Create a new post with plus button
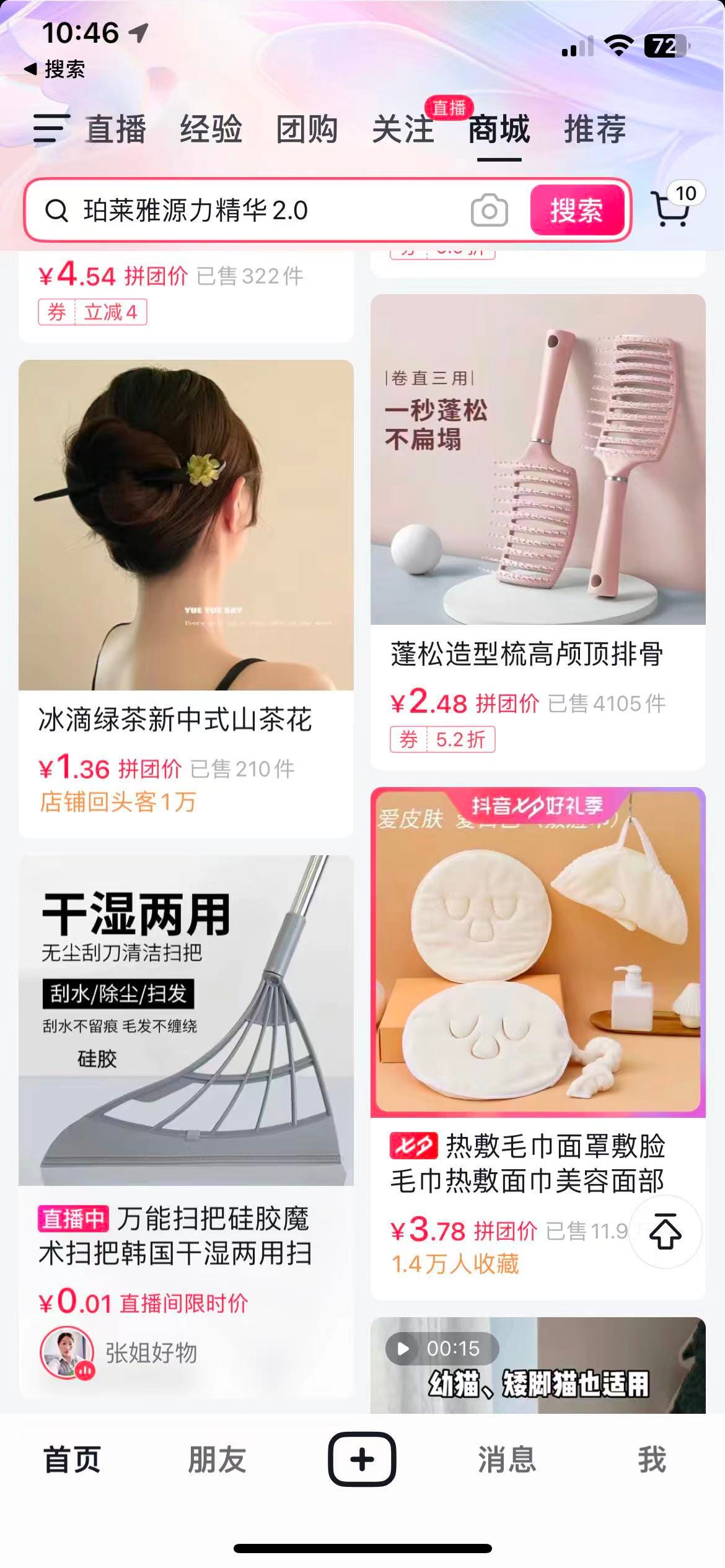Image resolution: width=725 pixels, height=1568 pixels. tap(362, 1459)
